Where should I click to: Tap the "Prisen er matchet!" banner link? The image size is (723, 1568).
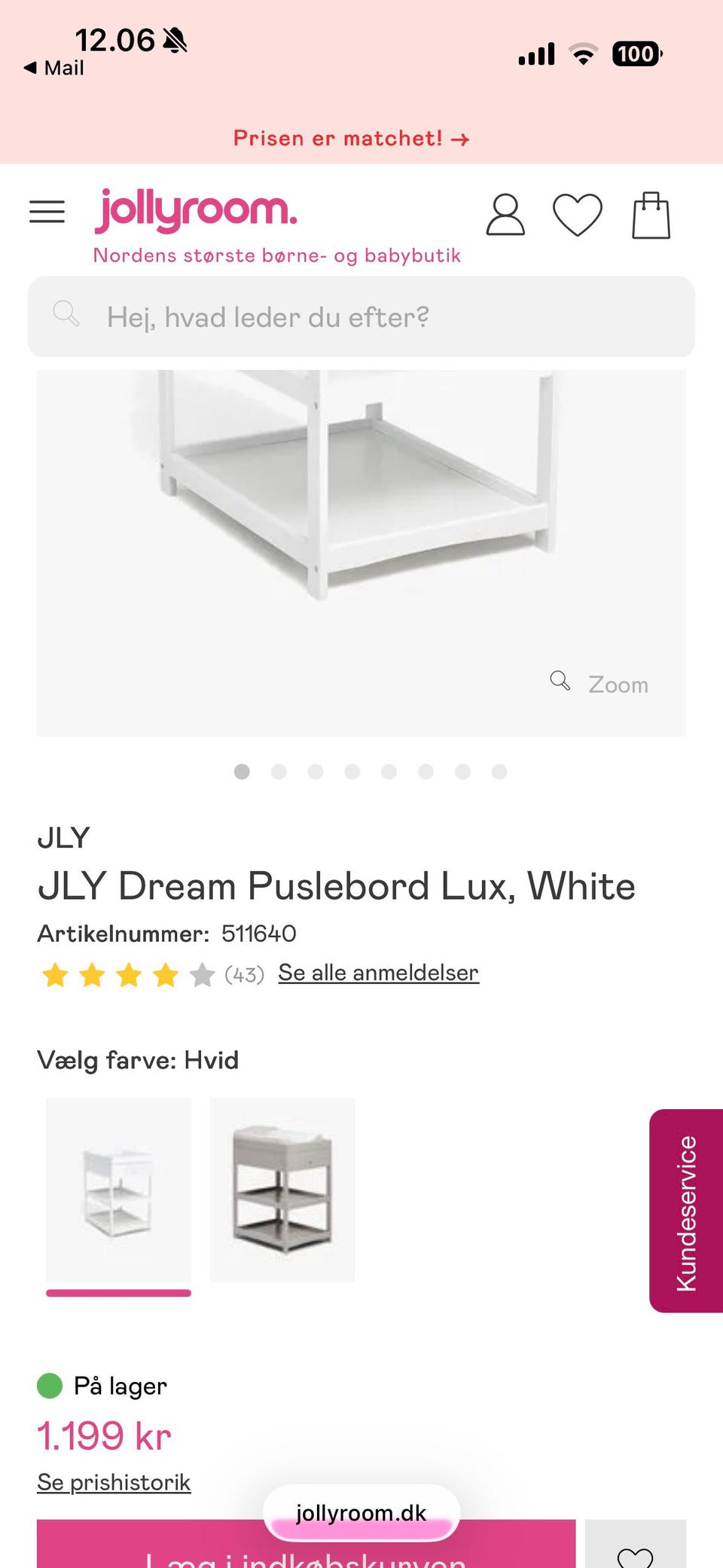pos(351,139)
